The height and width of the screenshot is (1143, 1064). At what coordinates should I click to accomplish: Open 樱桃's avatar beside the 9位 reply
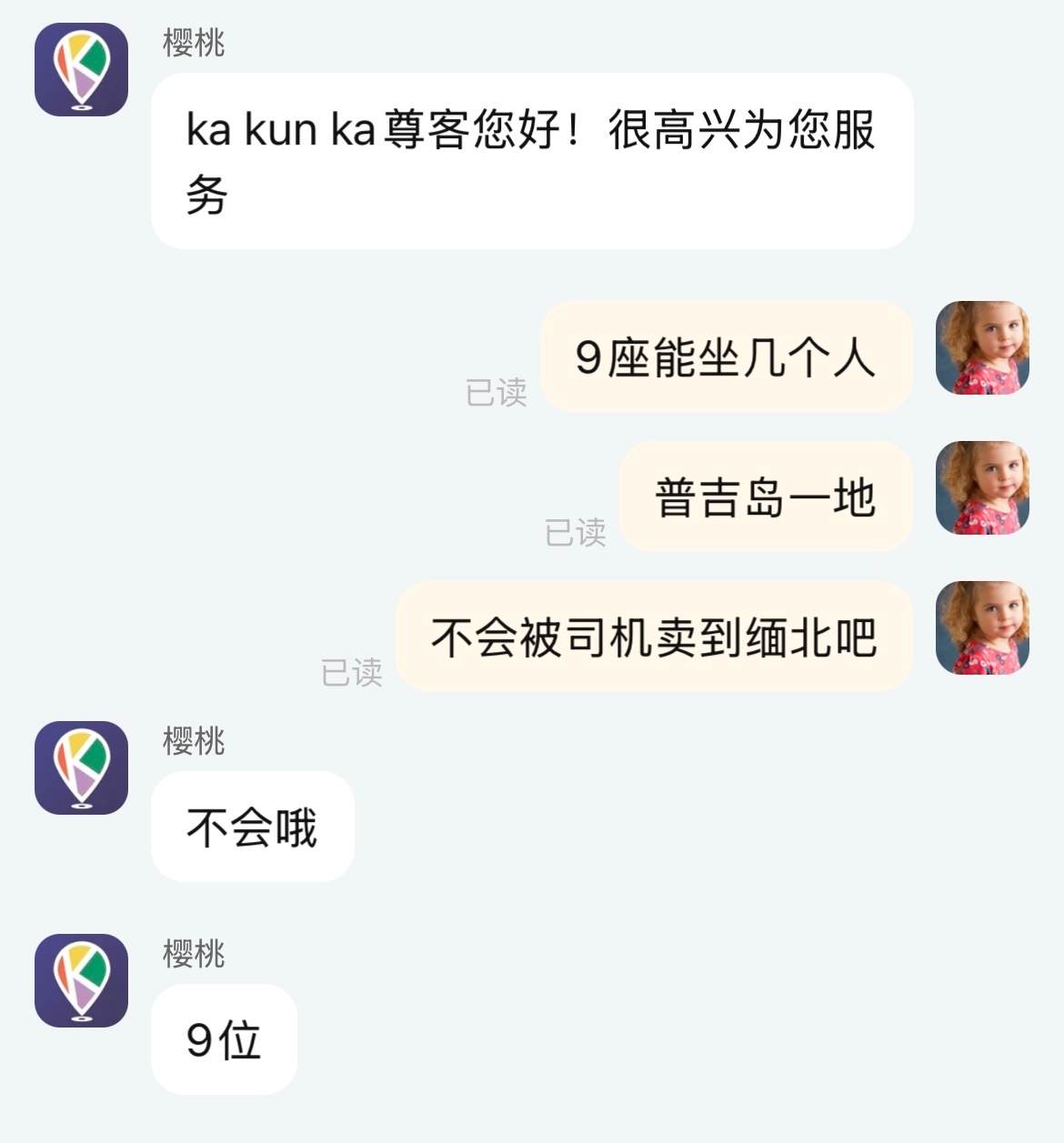81,980
